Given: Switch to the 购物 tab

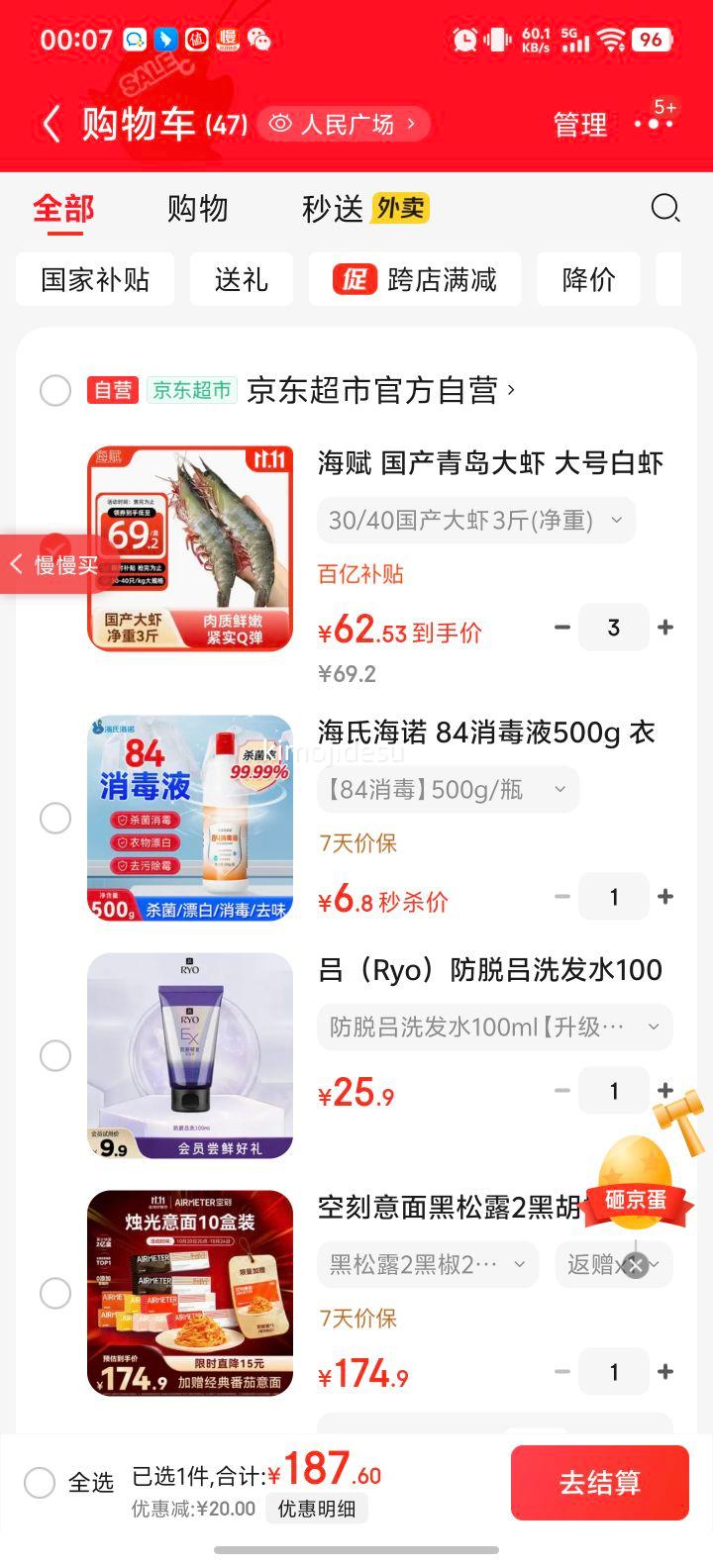Looking at the screenshot, I should pos(197,209).
